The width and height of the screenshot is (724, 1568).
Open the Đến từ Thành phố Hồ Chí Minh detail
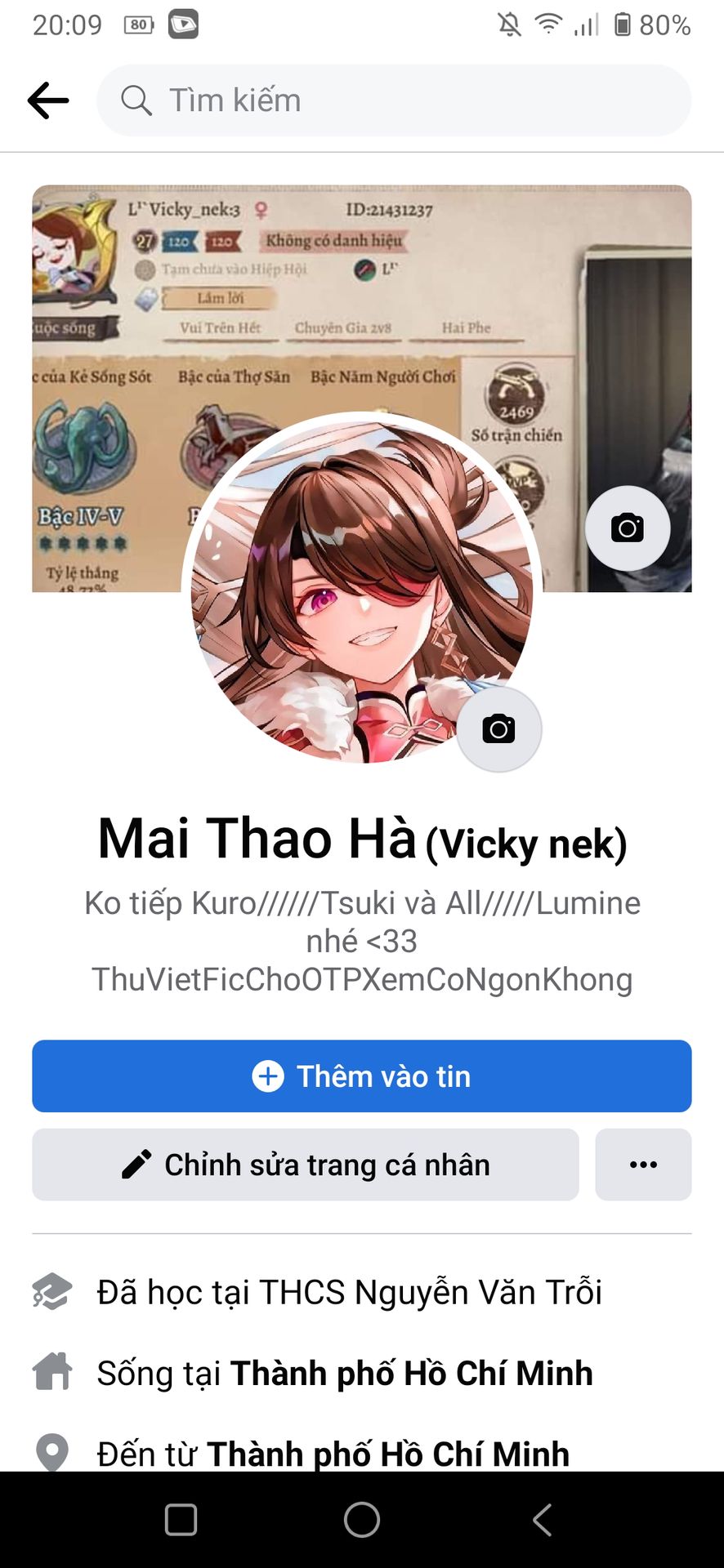pos(333,1454)
